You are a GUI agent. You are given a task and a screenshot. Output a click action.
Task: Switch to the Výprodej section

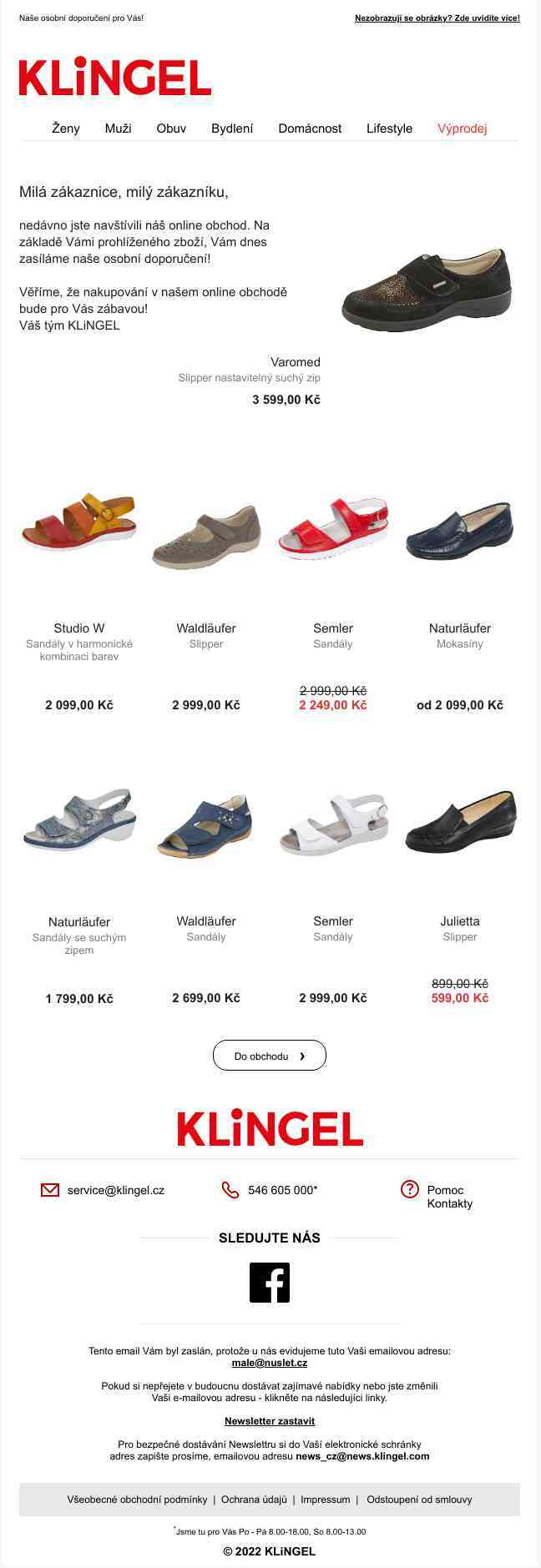462,129
